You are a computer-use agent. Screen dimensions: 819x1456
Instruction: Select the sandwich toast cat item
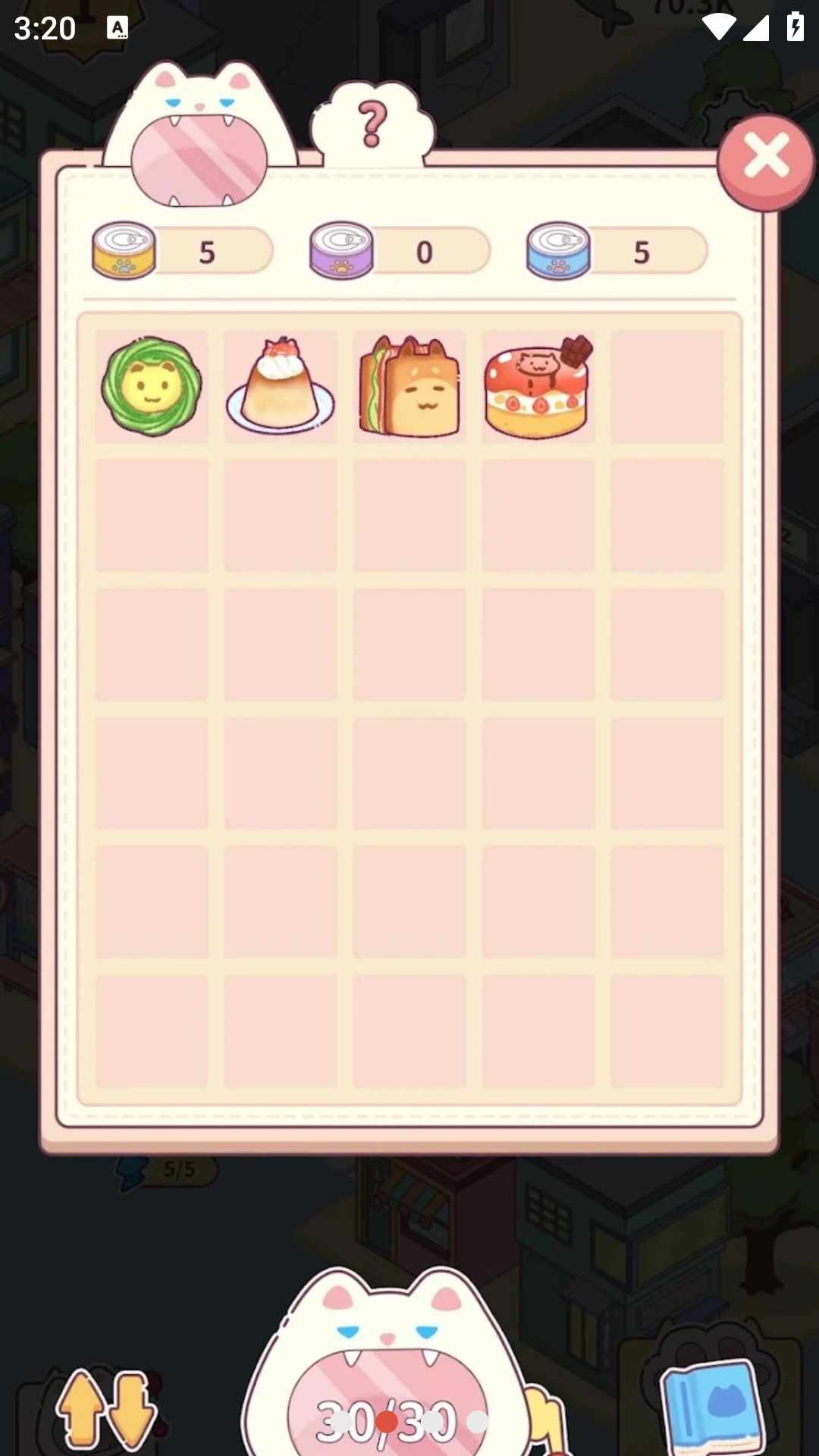coord(409,387)
